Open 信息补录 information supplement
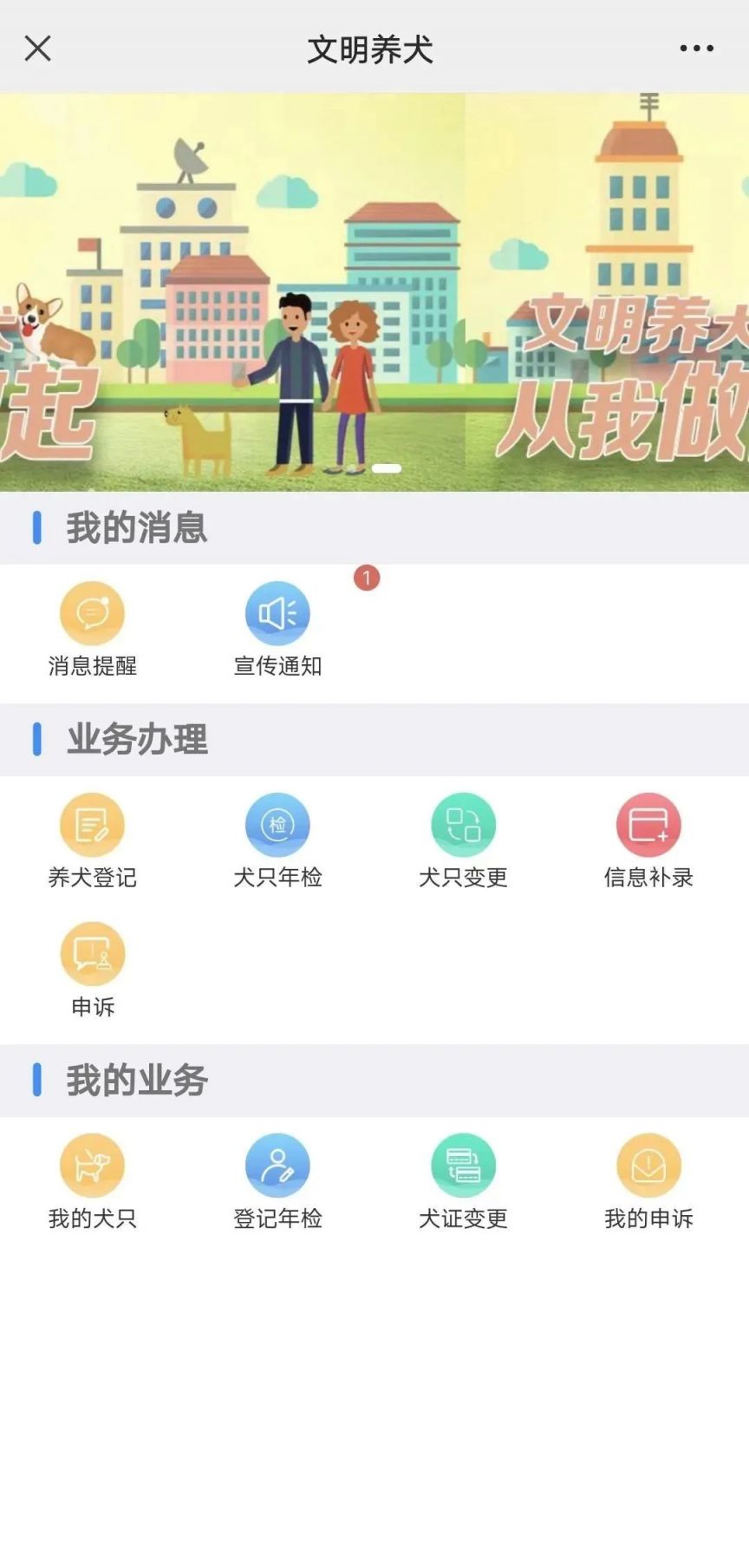Viewport: 749px width, 1568px height. 649,841
